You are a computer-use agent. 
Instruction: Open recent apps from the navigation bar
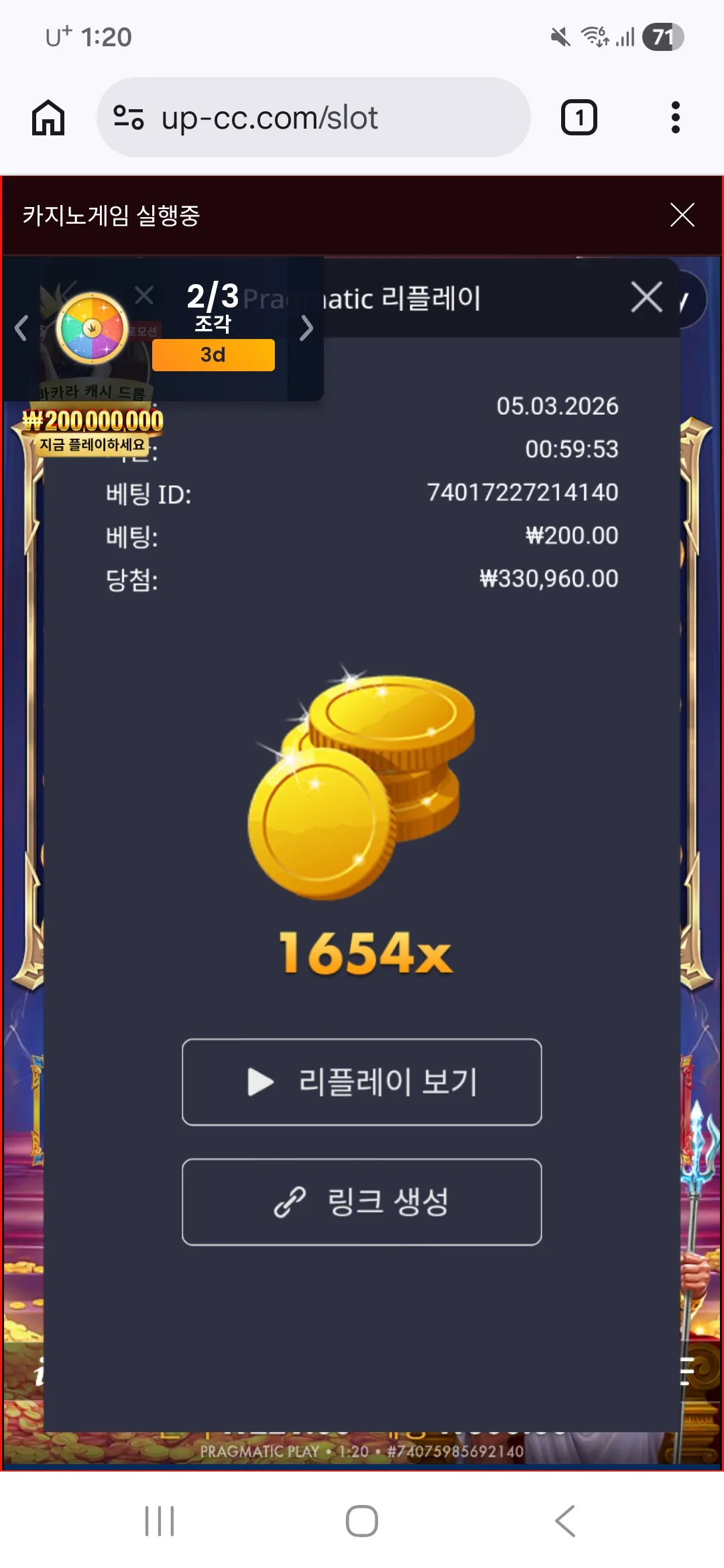(160, 1521)
